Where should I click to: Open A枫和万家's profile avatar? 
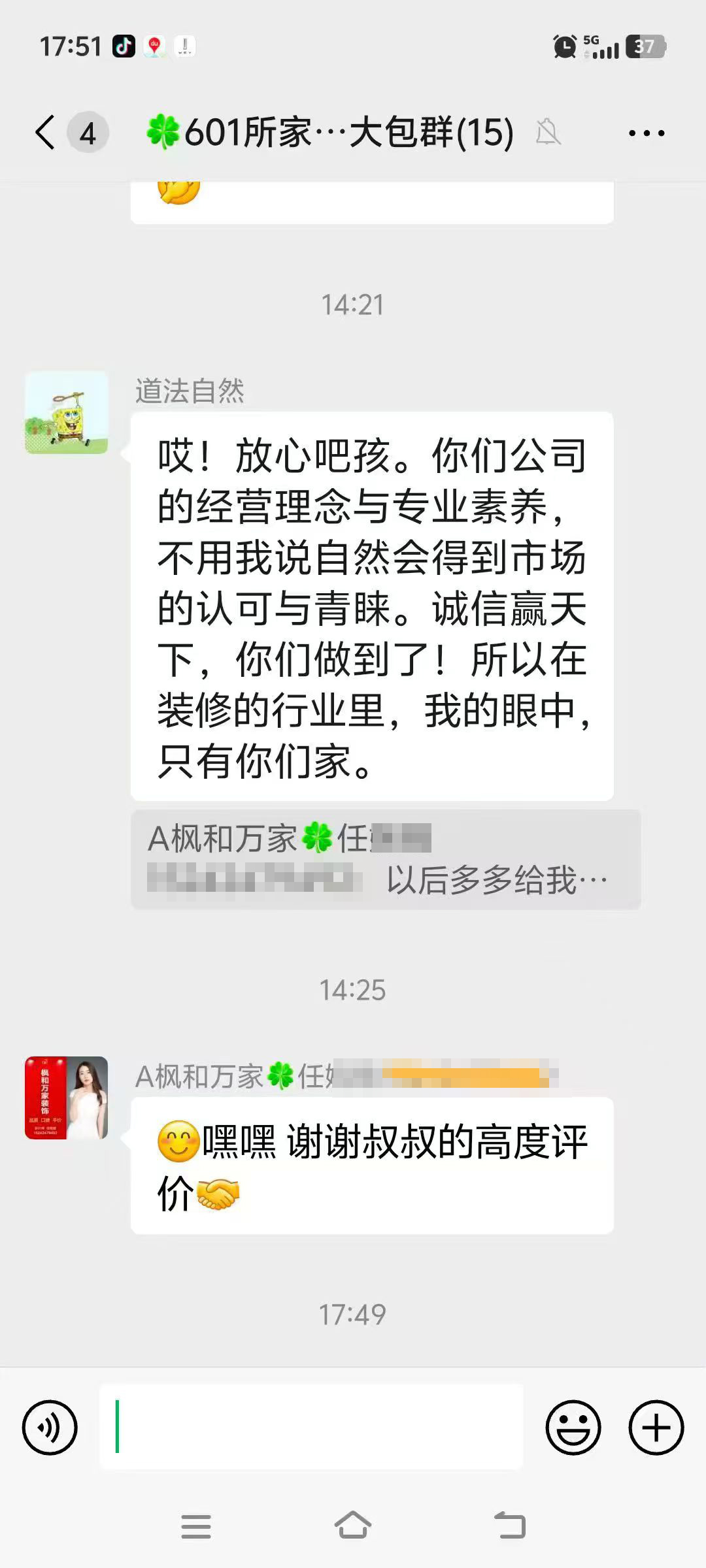pos(66,1098)
